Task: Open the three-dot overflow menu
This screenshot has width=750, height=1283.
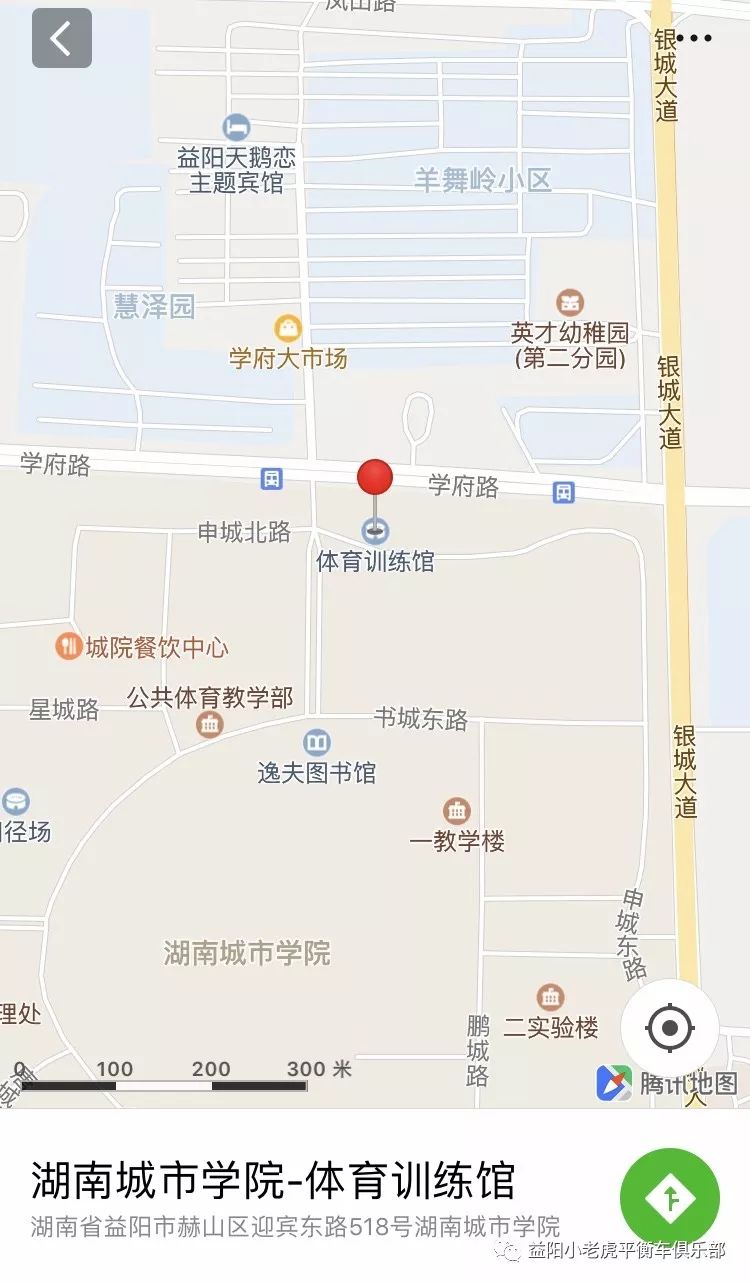Action: click(x=694, y=39)
